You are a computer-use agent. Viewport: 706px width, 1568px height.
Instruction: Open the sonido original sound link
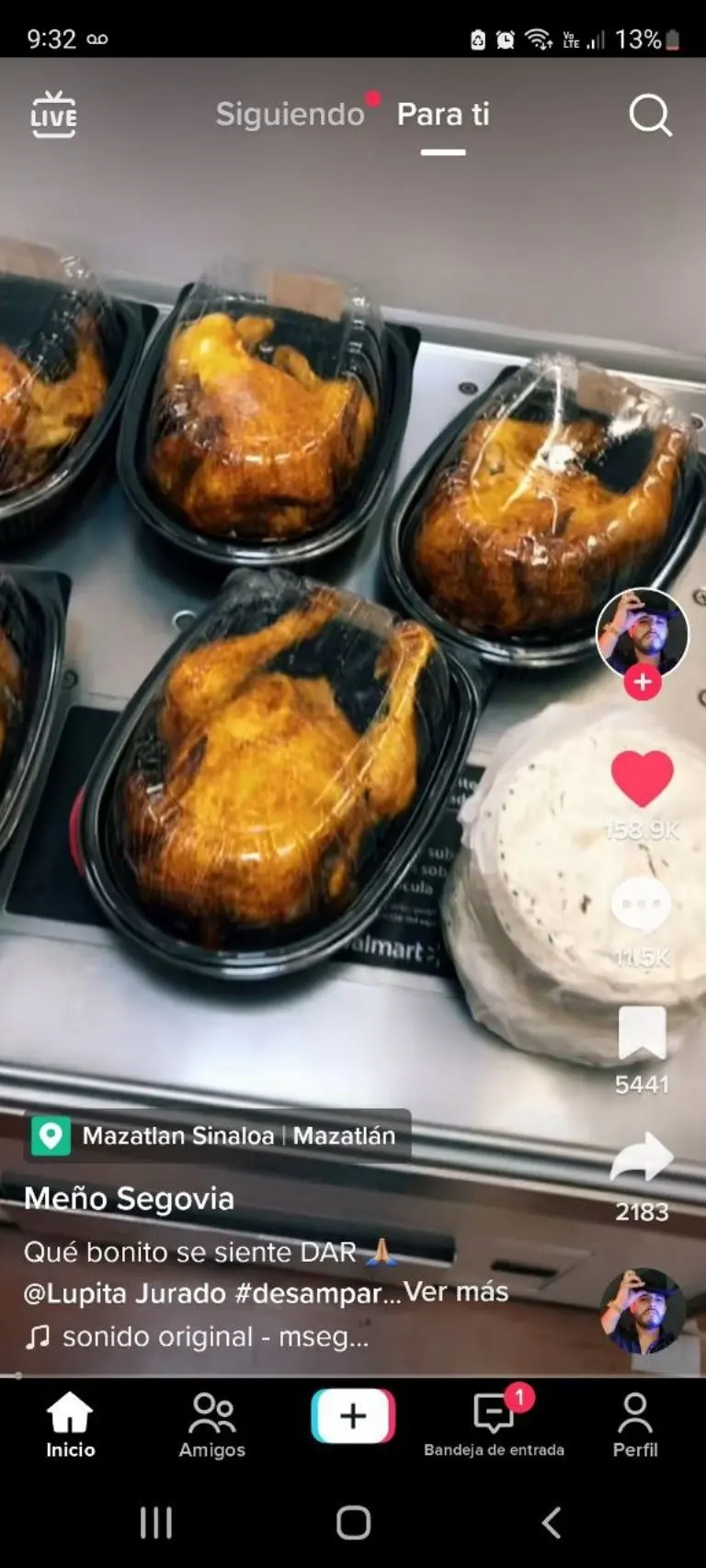coord(215,1336)
